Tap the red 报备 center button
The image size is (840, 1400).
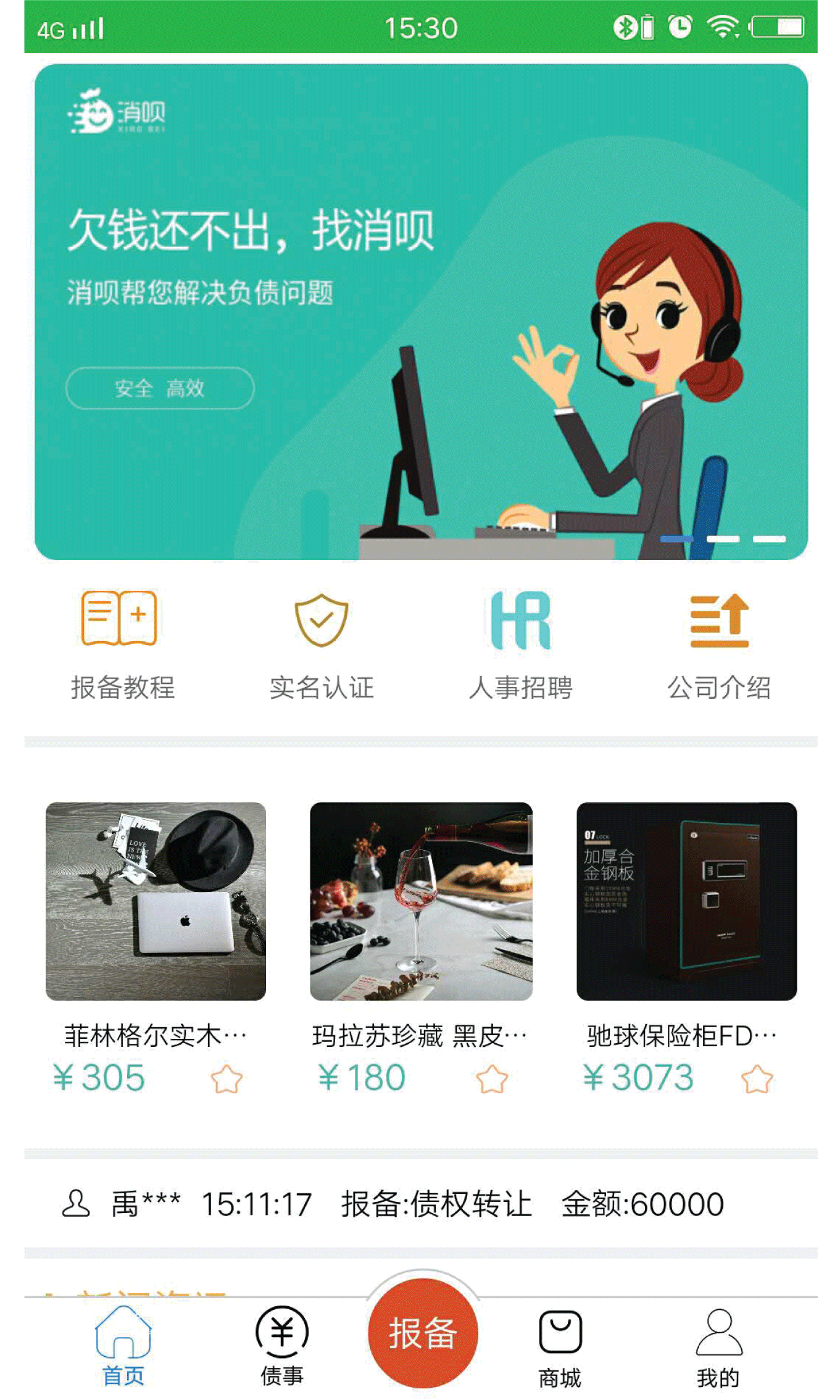[423, 1333]
